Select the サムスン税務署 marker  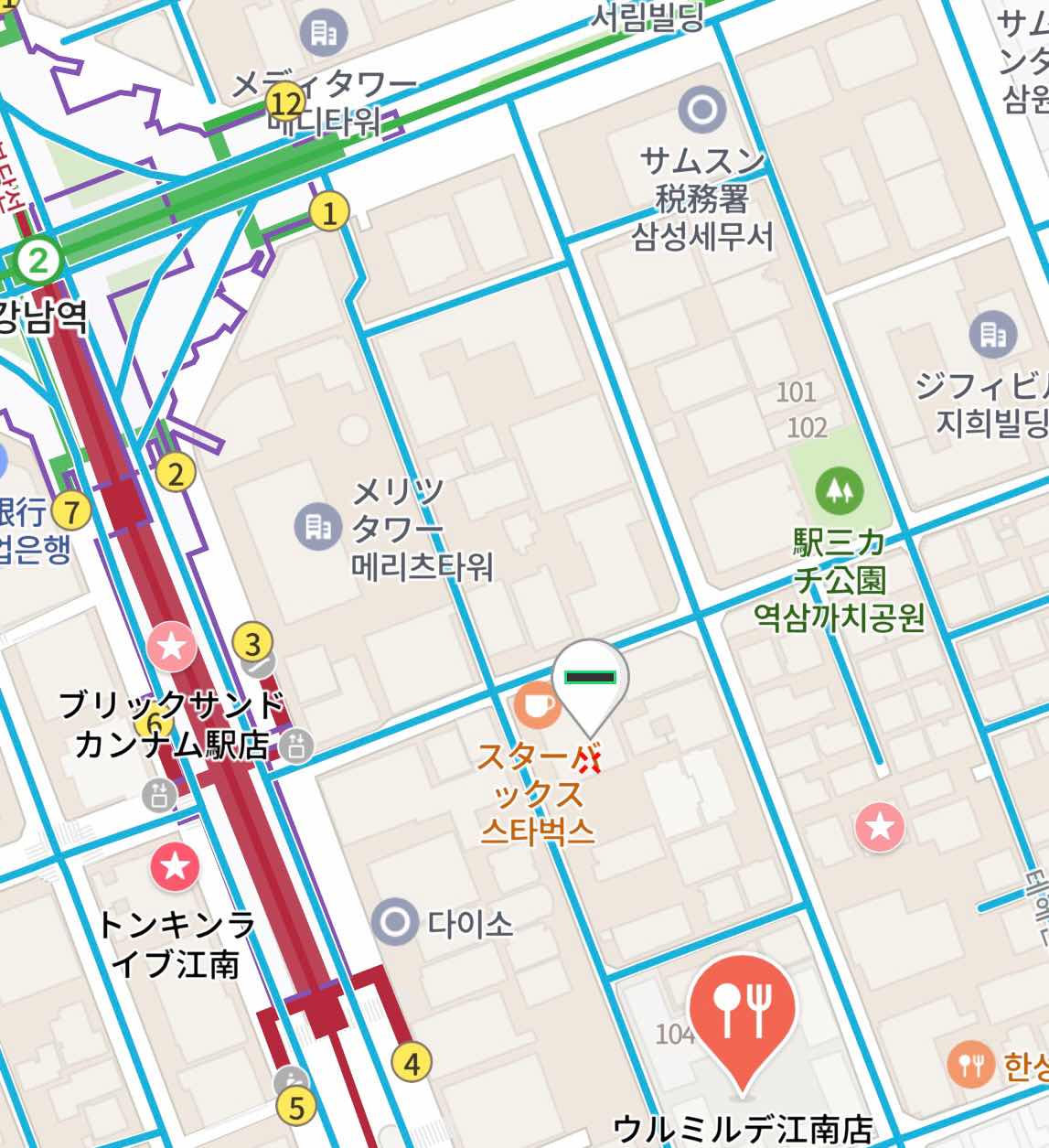click(702, 111)
